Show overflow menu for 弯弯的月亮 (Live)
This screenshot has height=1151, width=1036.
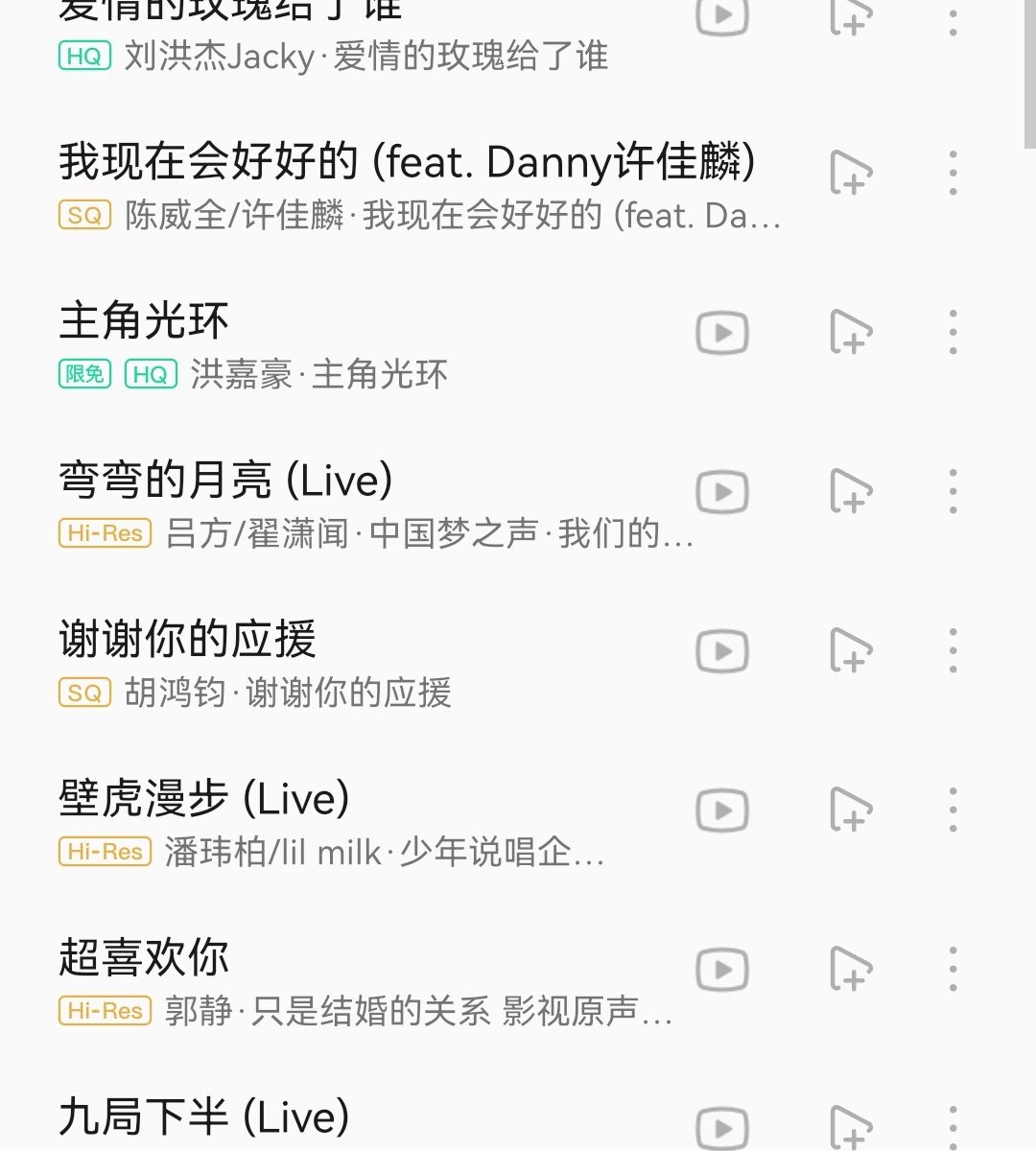pyautogui.click(x=953, y=492)
